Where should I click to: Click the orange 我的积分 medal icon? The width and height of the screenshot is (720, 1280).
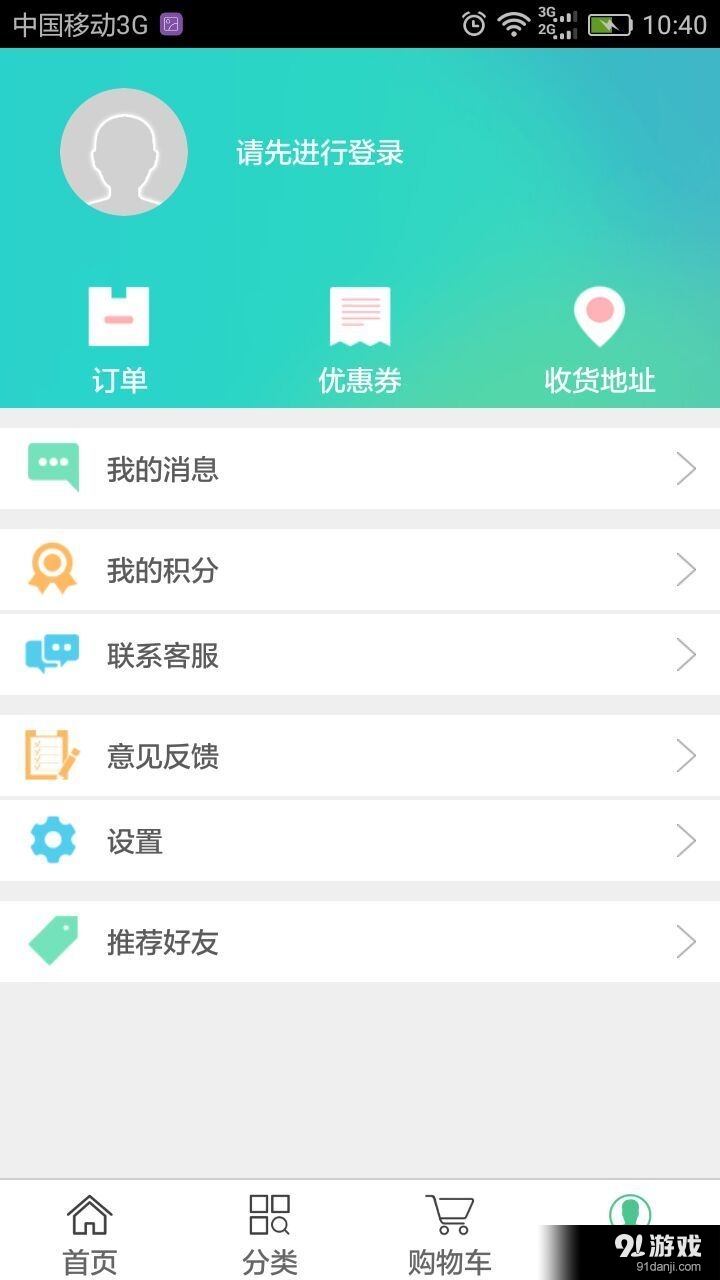point(52,568)
